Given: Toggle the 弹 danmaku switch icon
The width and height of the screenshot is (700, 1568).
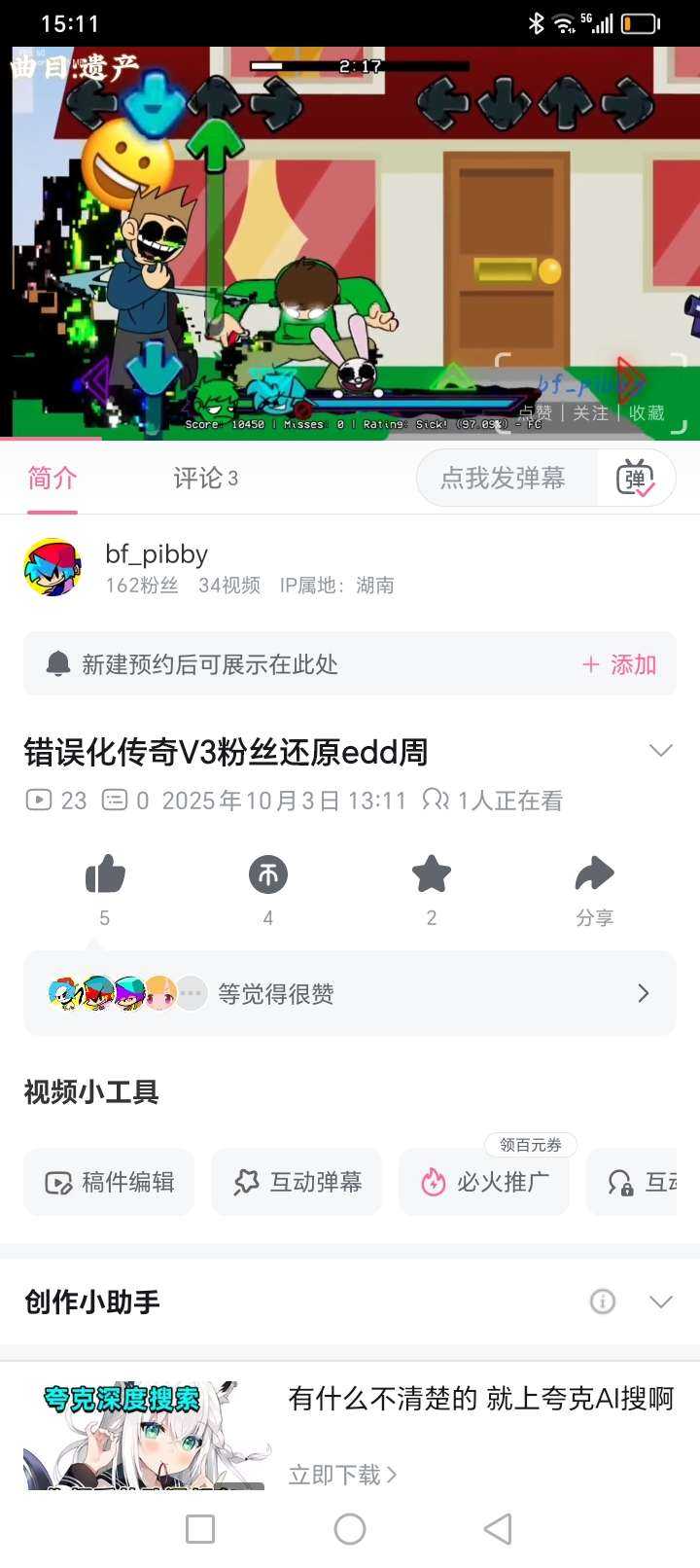Looking at the screenshot, I should tap(636, 478).
